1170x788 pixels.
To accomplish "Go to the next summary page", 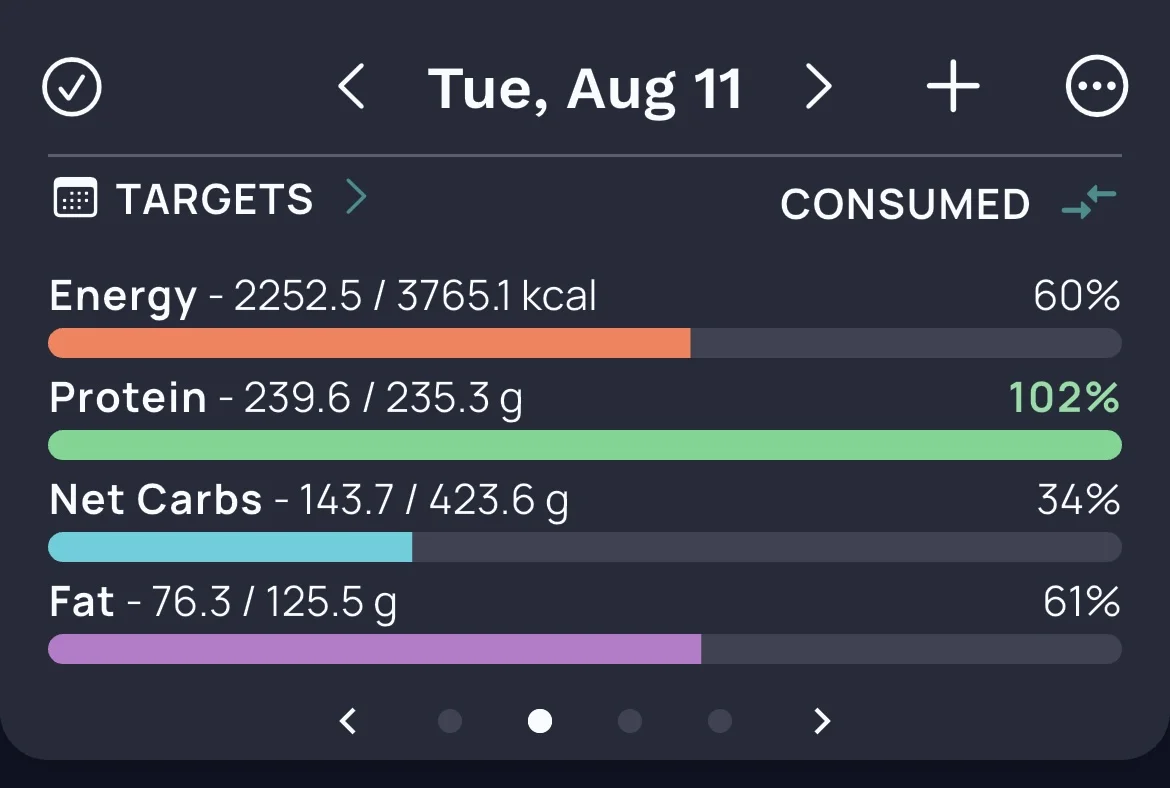I will tap(822, 721).
